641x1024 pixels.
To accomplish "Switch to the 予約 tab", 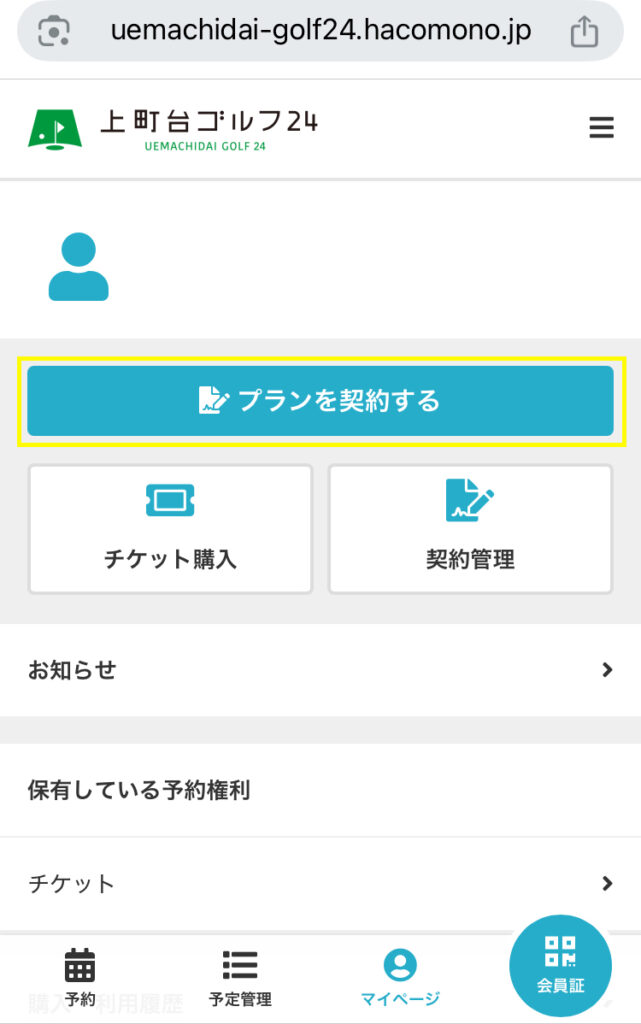I will [80, 977].
